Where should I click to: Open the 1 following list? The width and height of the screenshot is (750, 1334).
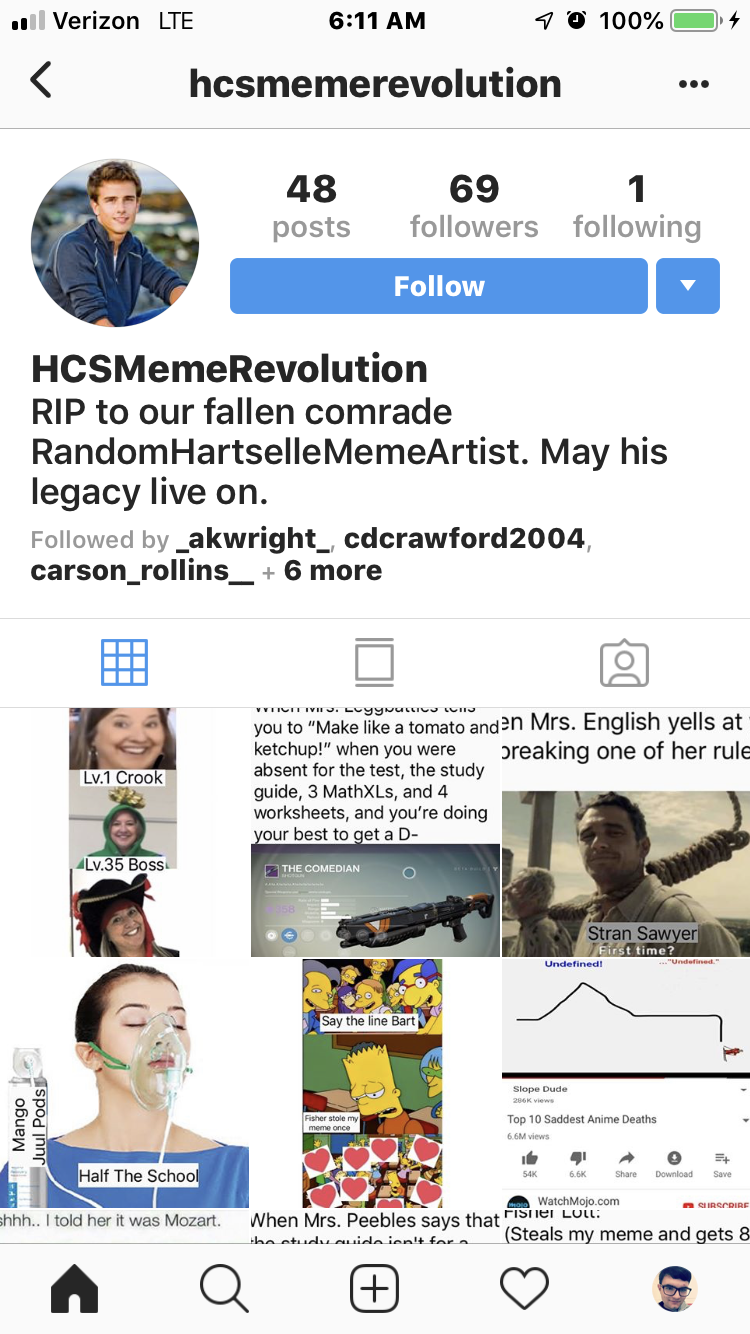point(637,206)
